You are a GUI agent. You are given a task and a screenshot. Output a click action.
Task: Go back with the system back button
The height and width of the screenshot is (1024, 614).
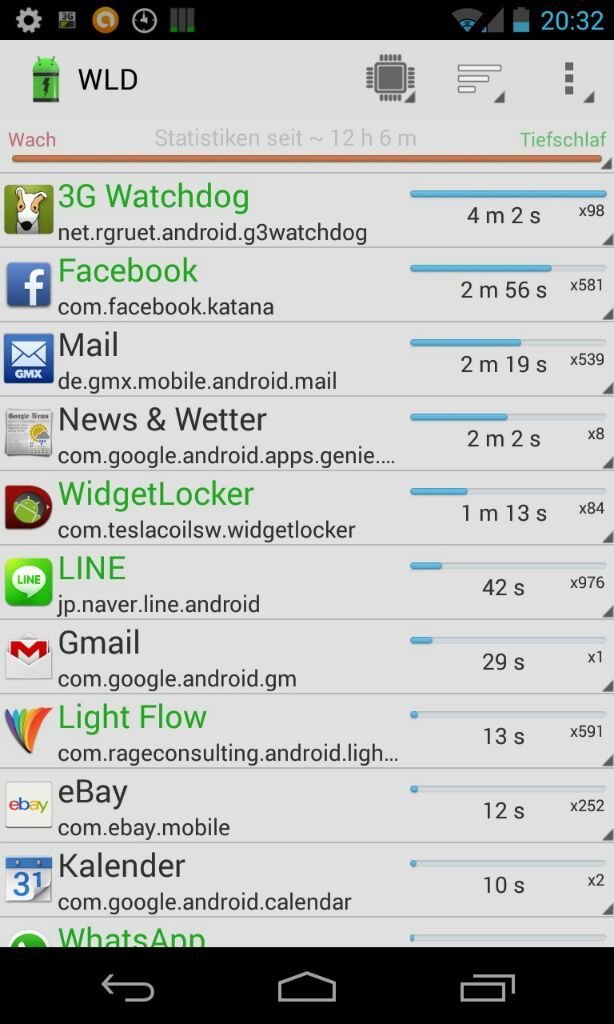(128, 987)
